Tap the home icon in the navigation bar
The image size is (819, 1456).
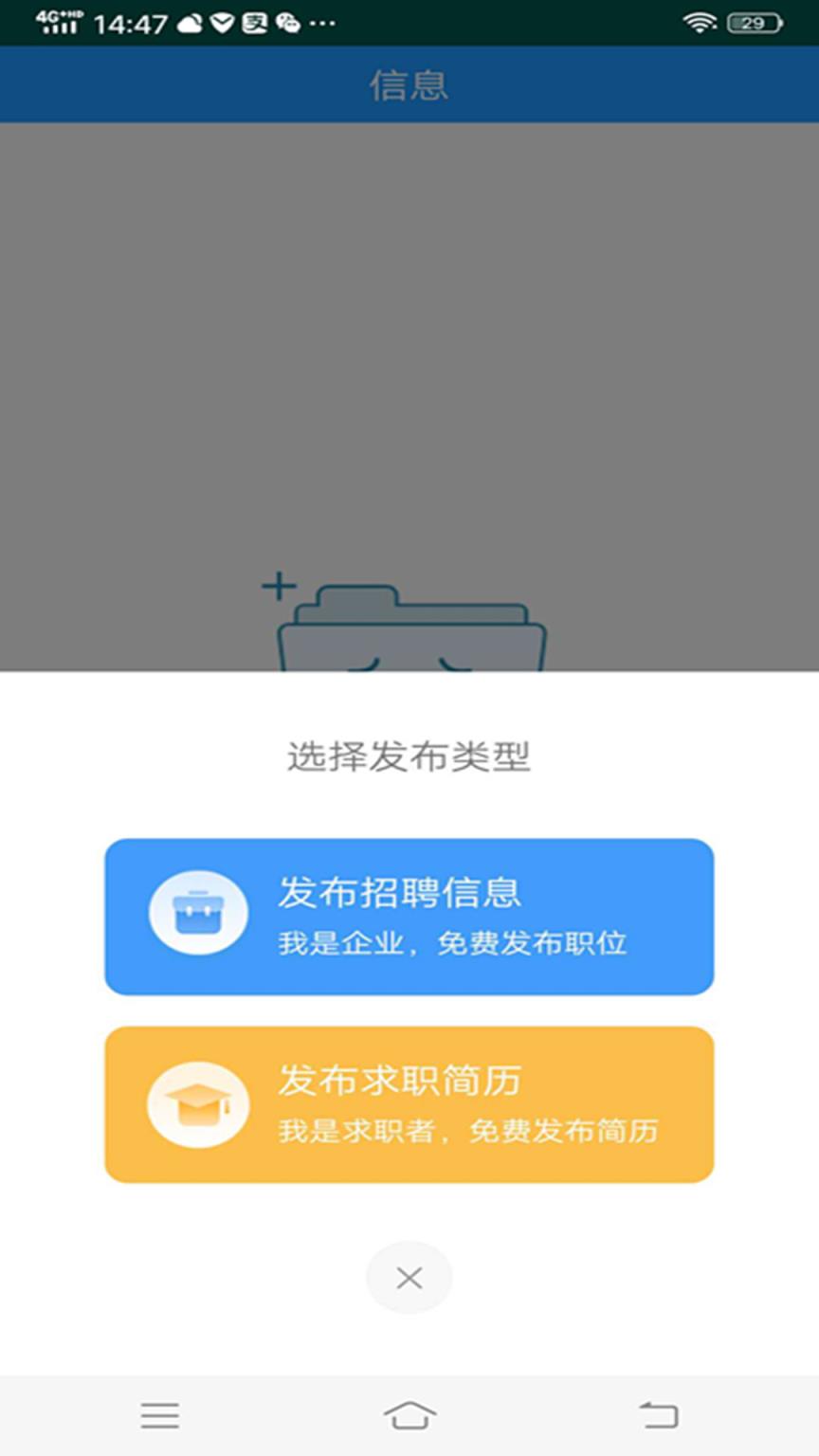[409, 1415]
